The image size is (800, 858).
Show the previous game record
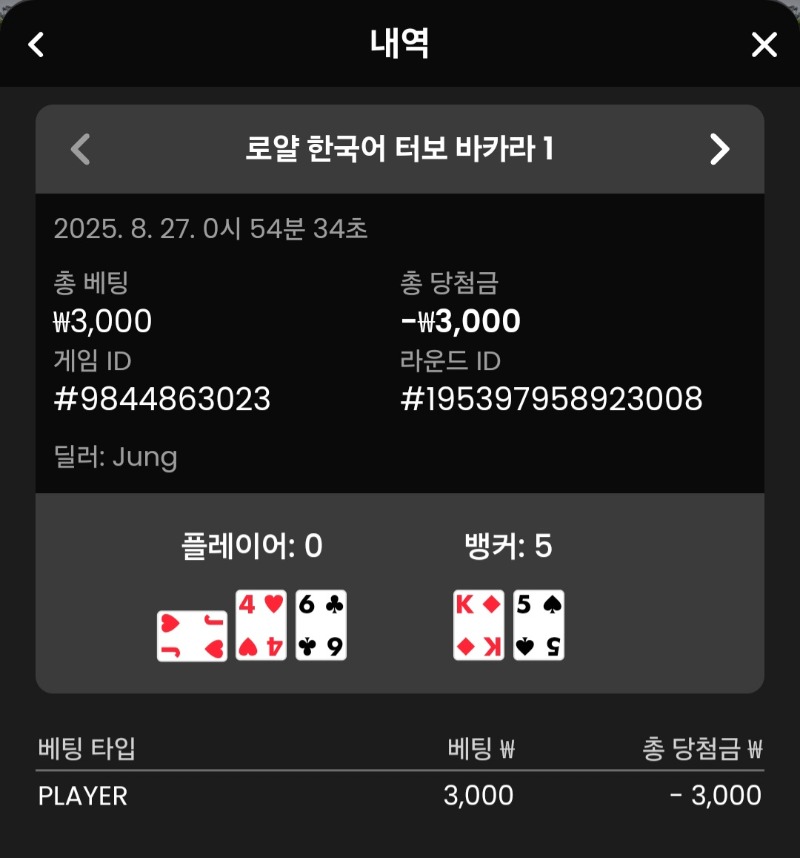(81, 149)
